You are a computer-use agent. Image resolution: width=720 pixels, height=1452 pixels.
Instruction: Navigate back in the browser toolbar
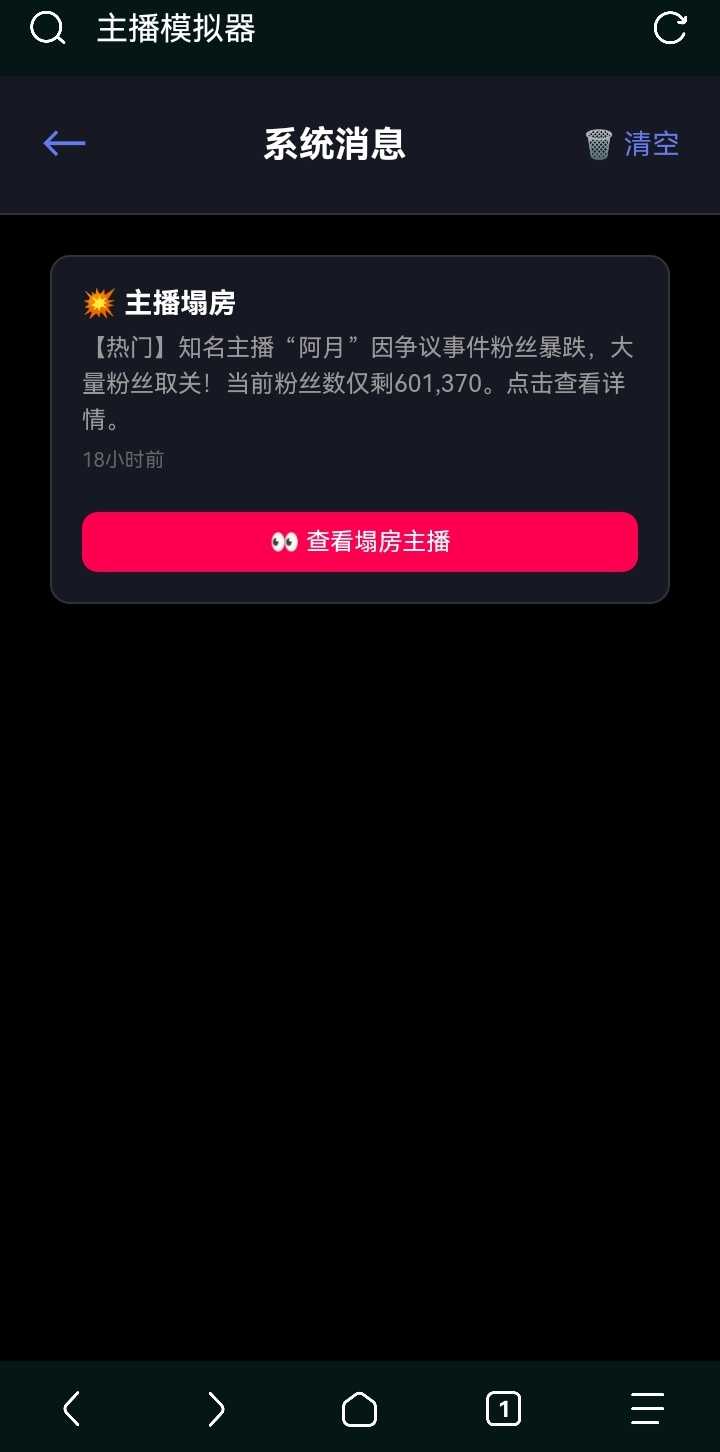point(71,1409)
